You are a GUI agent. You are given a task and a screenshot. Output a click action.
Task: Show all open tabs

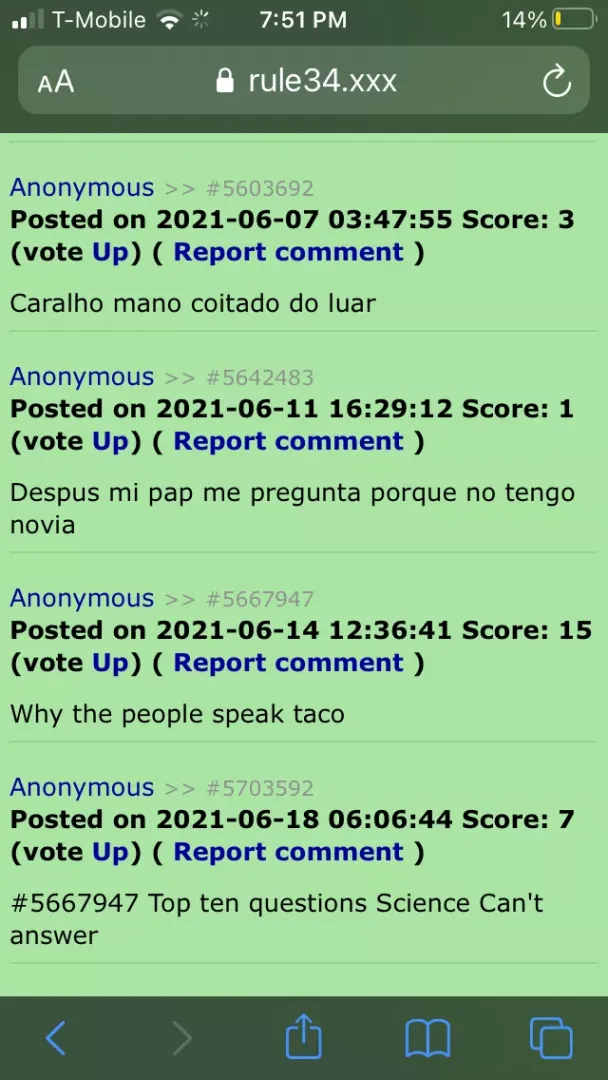[550, 1039]
